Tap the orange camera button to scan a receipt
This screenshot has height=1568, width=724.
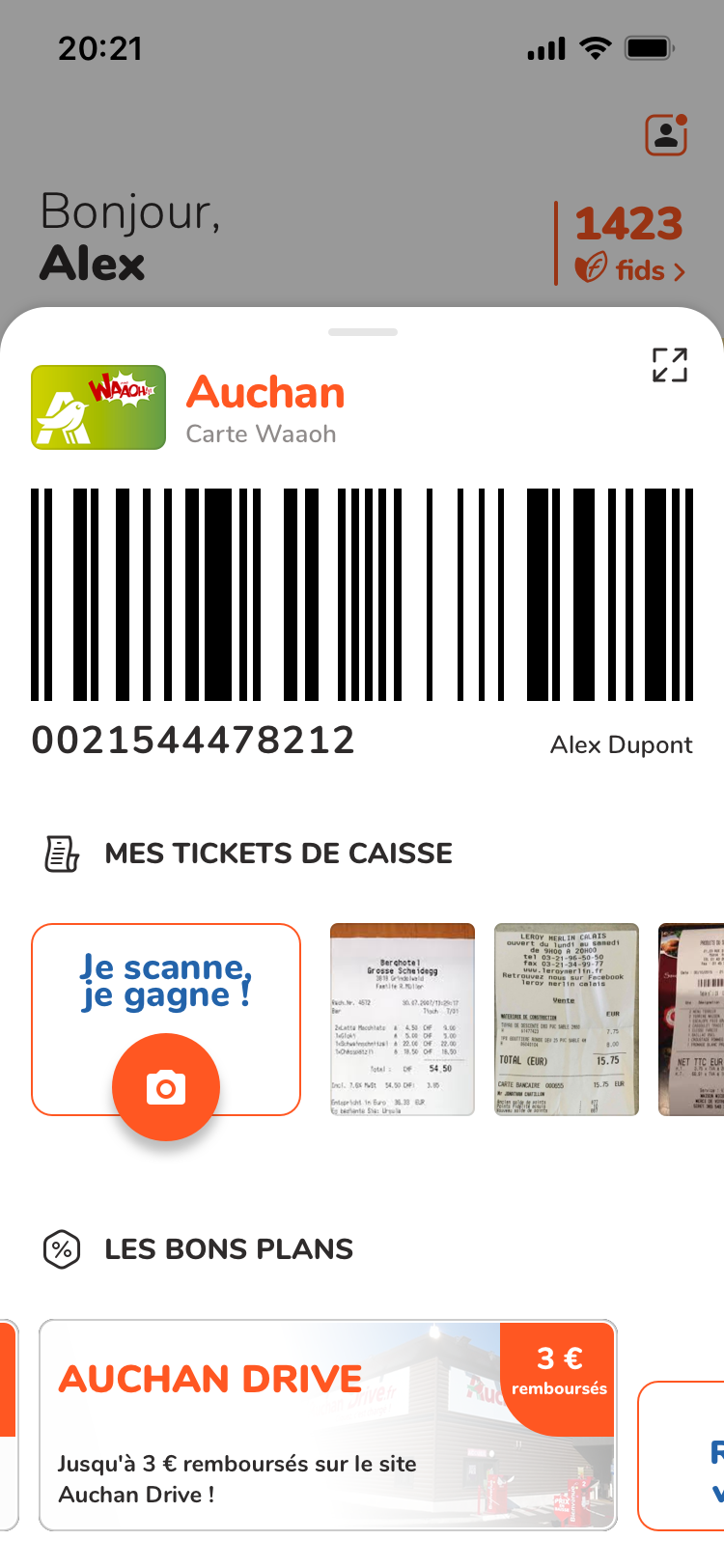pos(166,1086)
